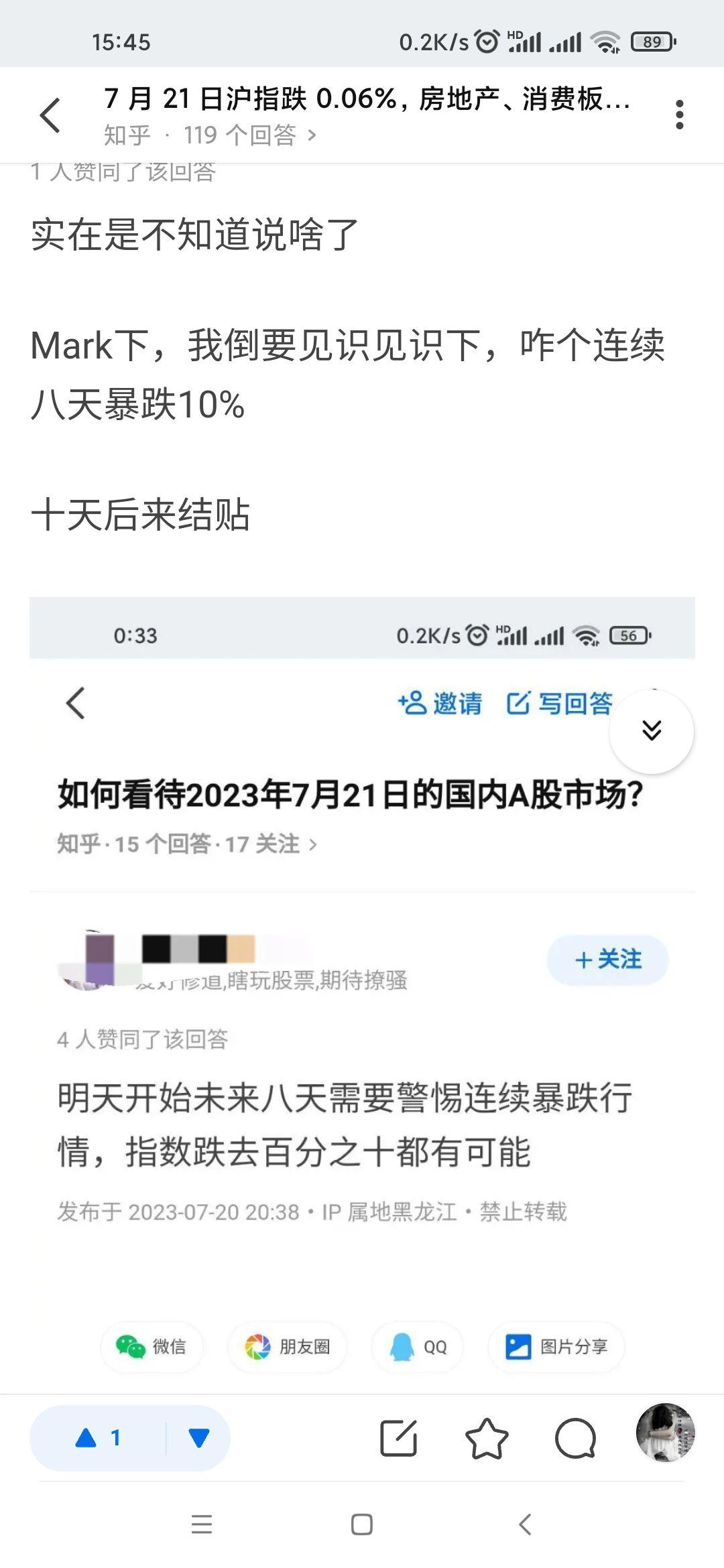
Task: Upvote this answer
Action: (98, 1438)
